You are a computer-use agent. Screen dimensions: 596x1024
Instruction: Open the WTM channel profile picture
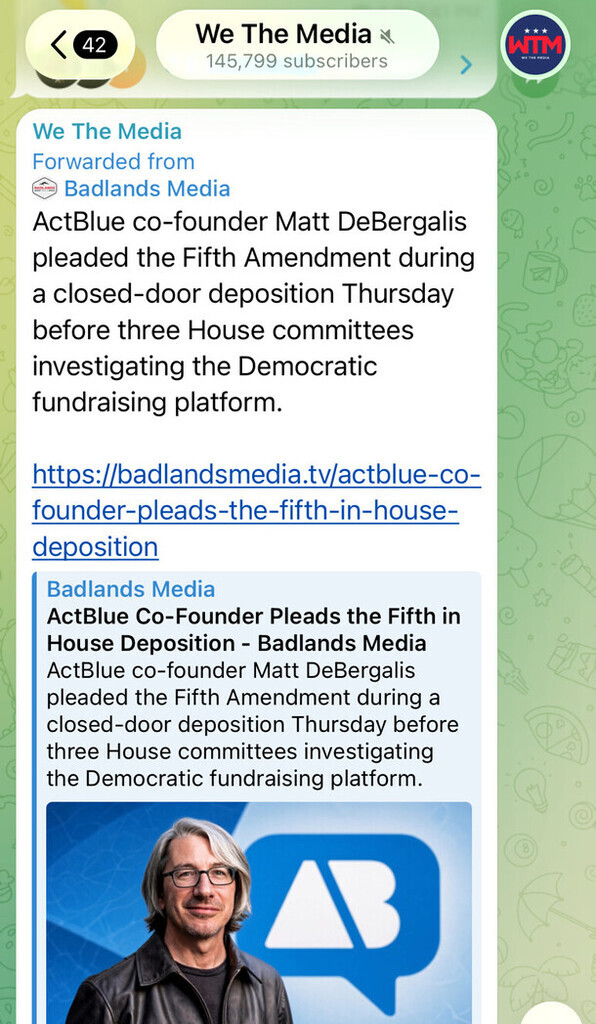[x=535, y=45]
